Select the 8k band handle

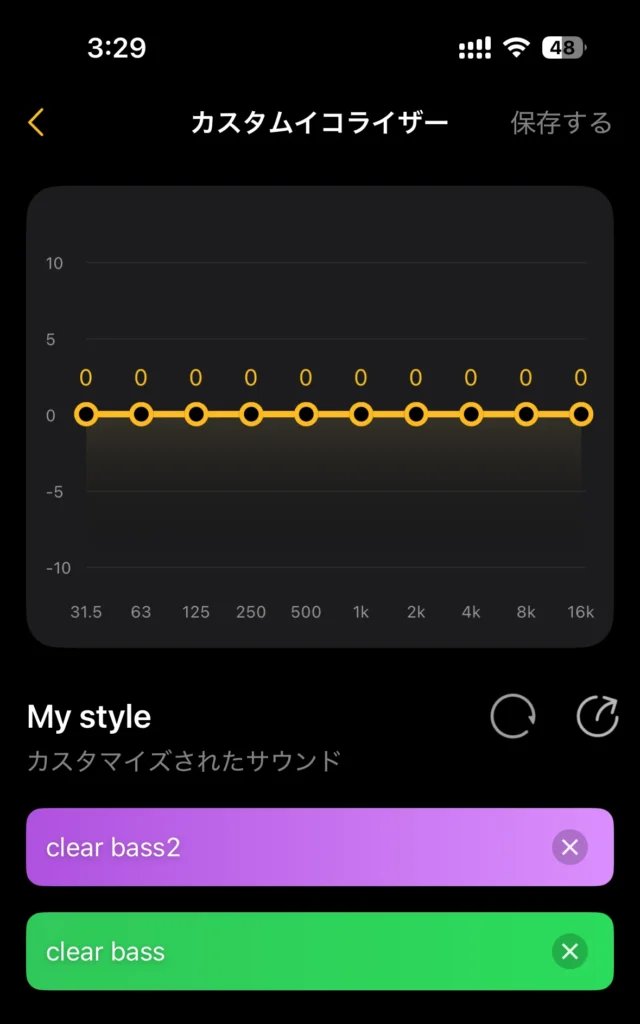click(526, 415)
